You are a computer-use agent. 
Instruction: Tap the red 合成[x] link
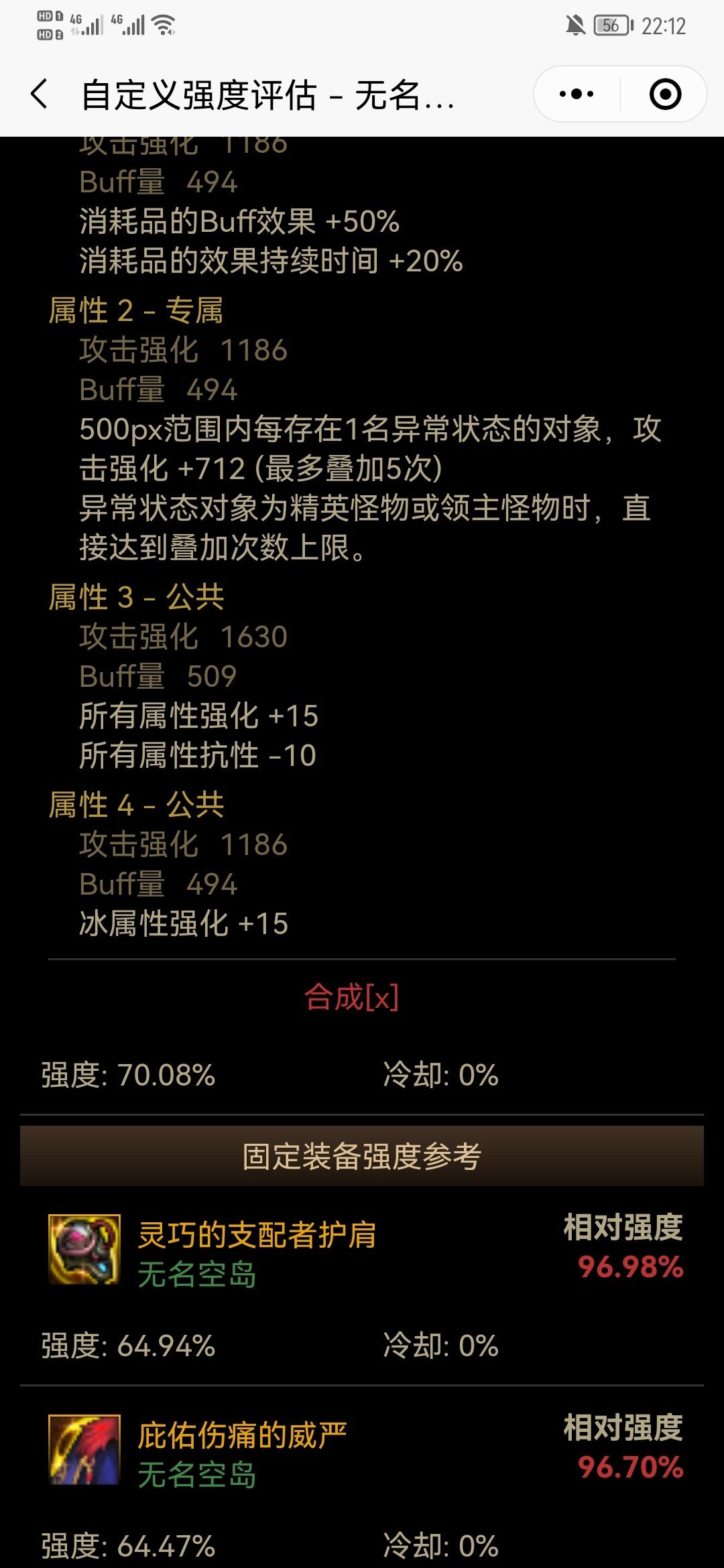[352, 997]
